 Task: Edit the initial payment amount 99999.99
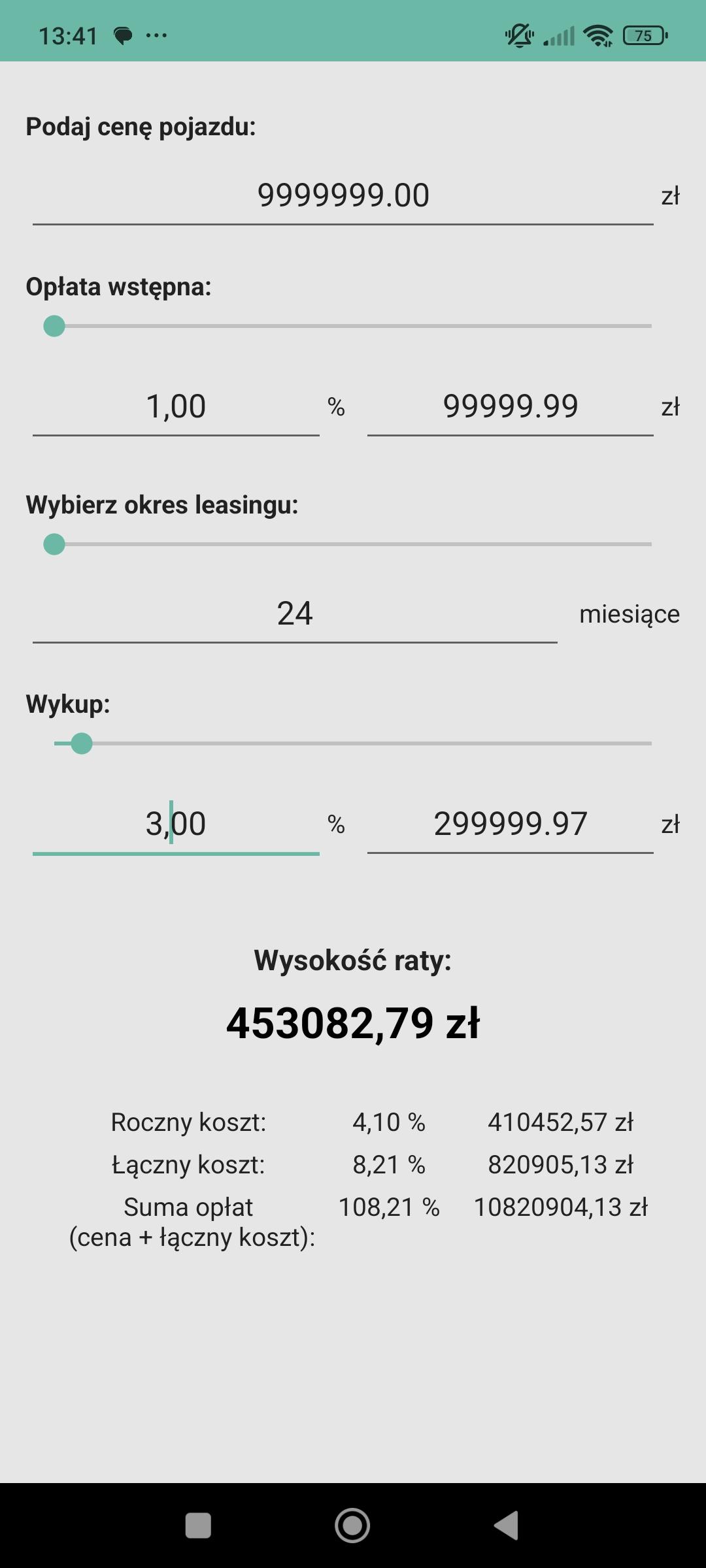[510, 407]
